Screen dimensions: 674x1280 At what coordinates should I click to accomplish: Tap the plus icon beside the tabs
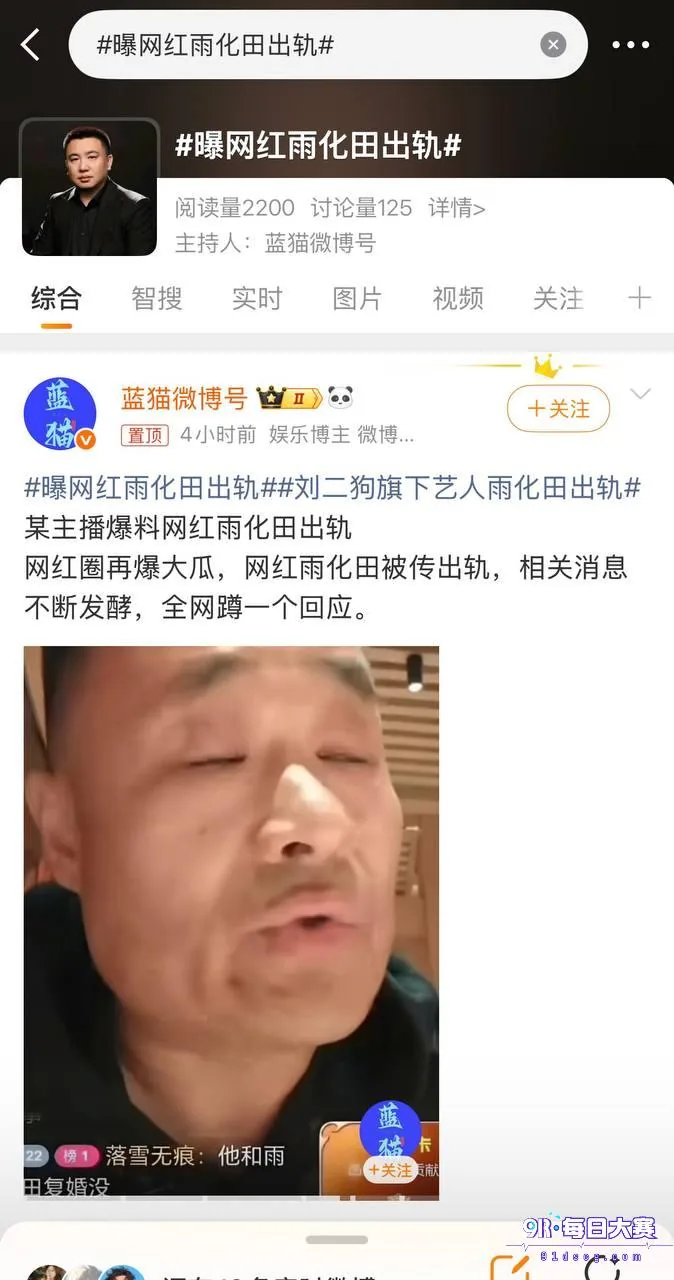[639, 298]
